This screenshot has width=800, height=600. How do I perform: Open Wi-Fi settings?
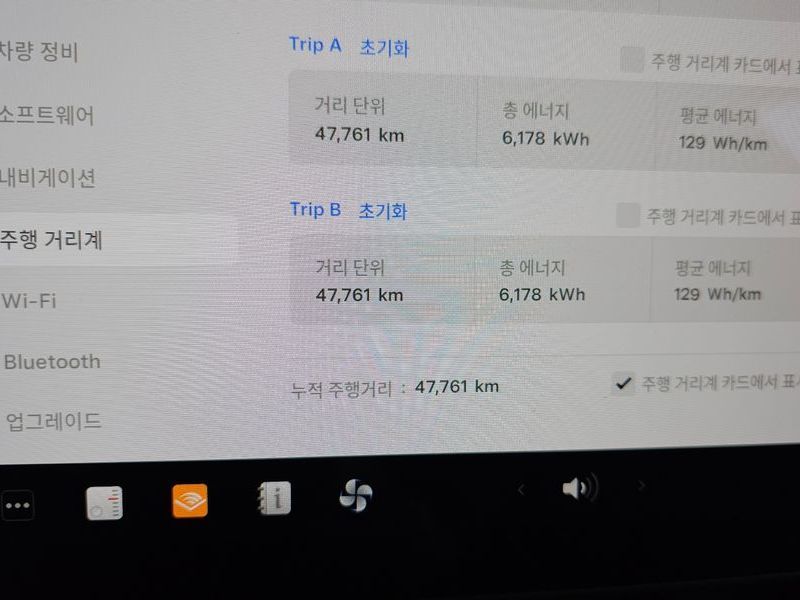coord(30,300)
